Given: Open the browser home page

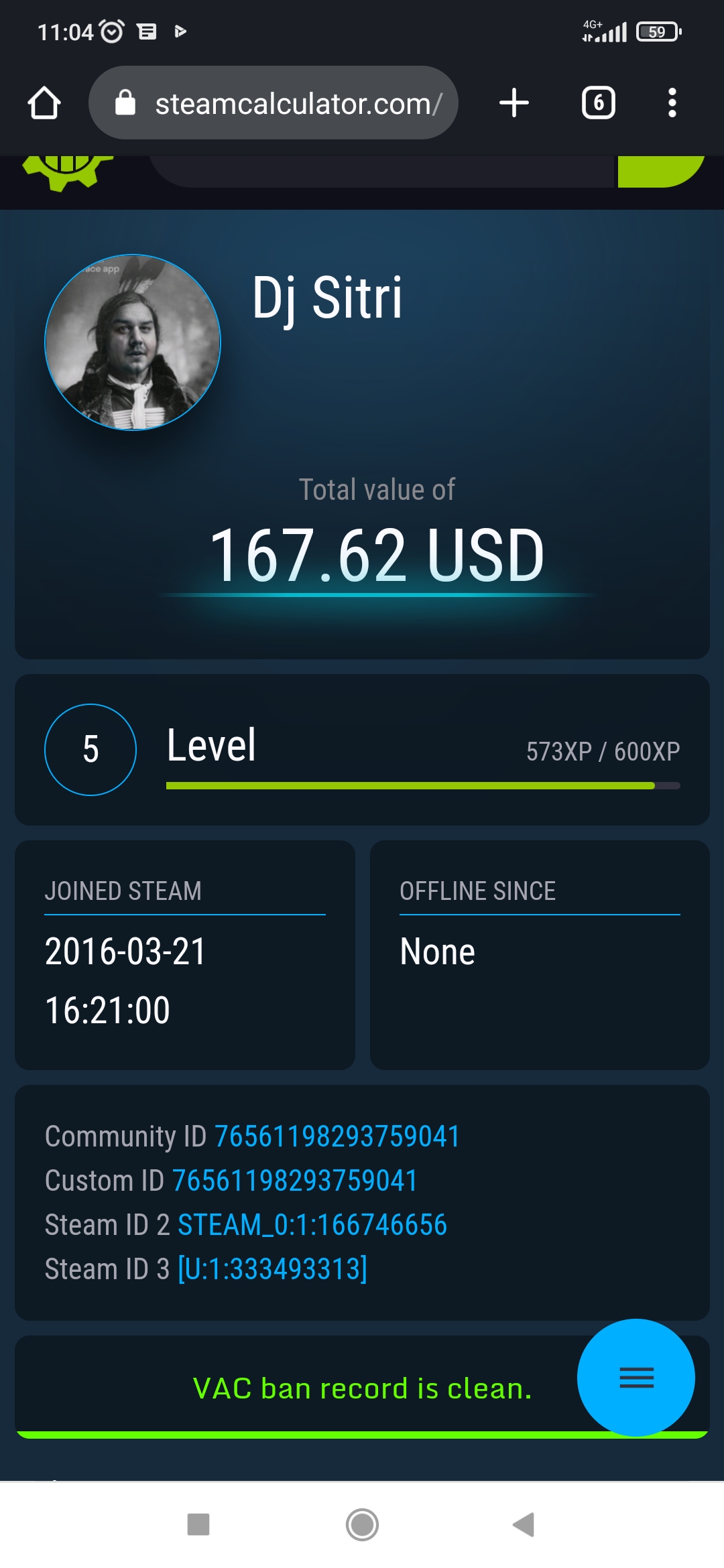Looking at the screenshot, I should 44,103.
